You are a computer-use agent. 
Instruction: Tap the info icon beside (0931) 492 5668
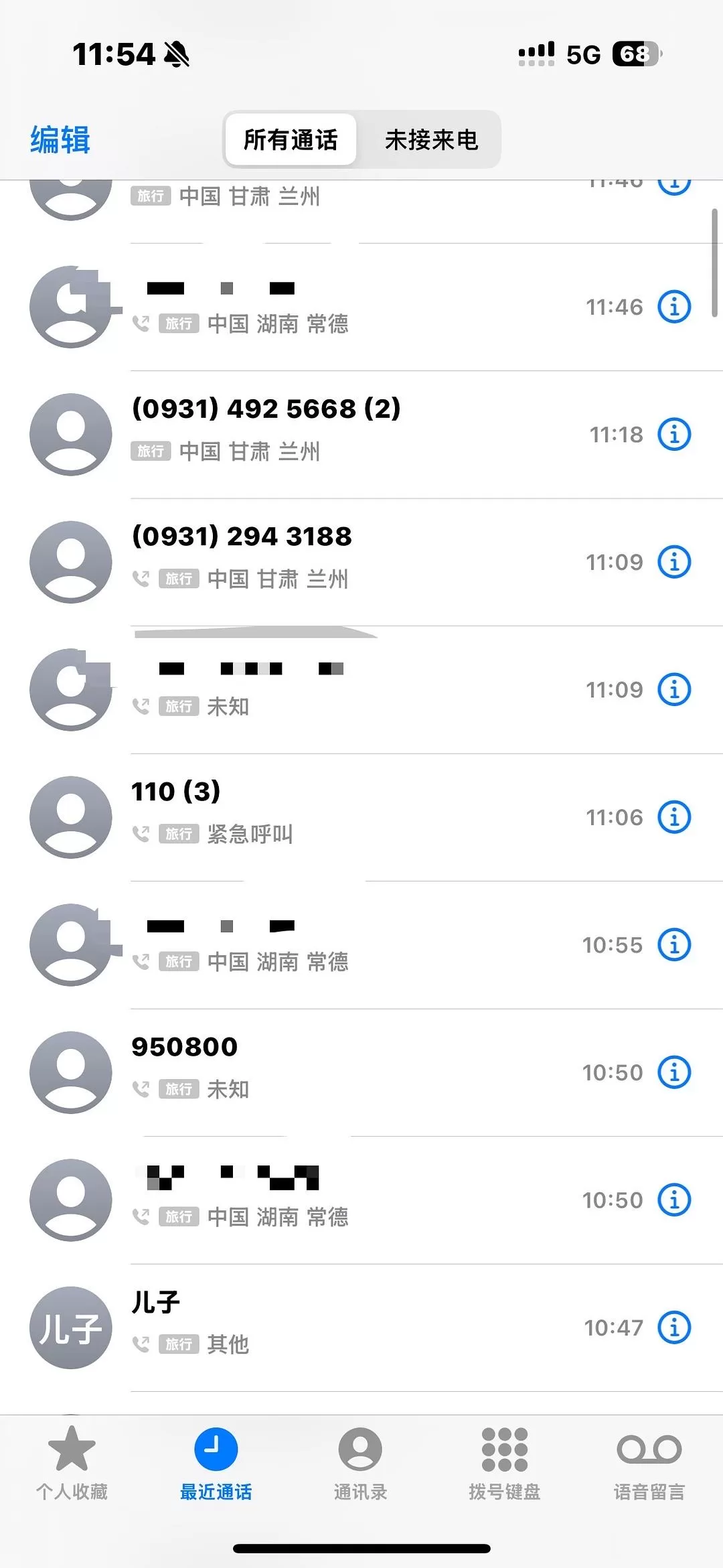[x=674, y=434]
